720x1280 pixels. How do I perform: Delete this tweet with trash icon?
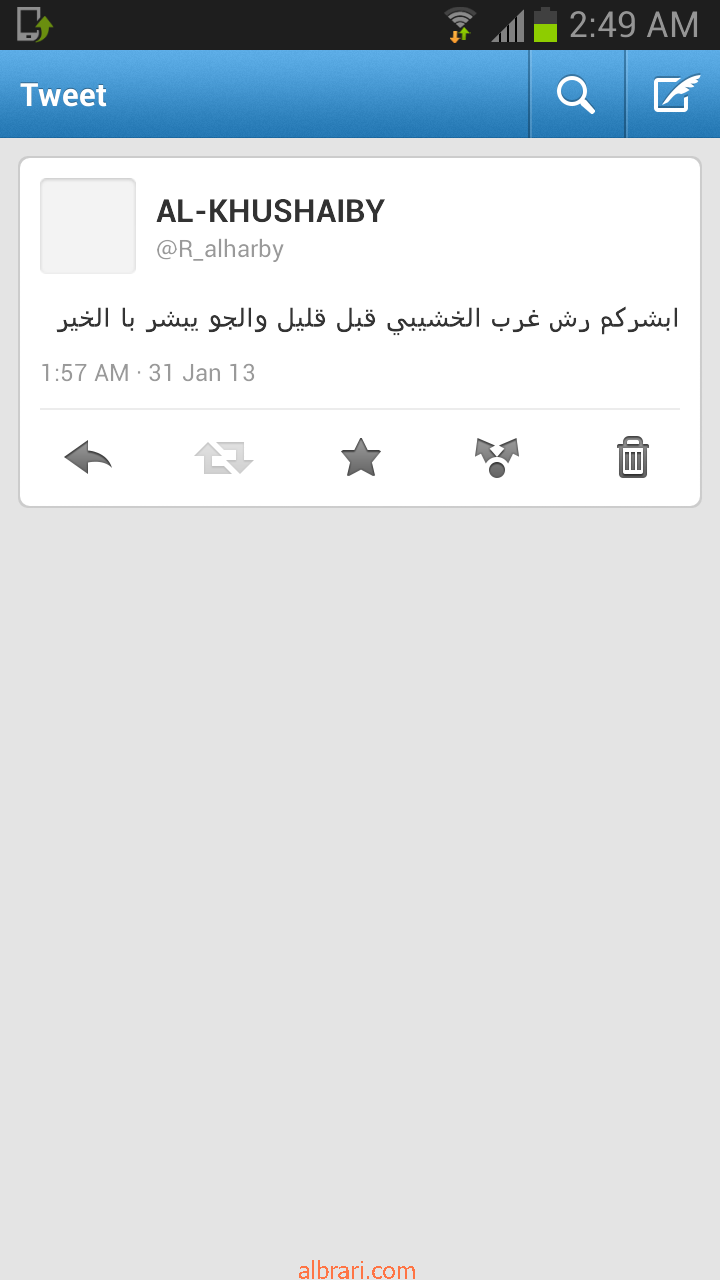tap(633, 459)
